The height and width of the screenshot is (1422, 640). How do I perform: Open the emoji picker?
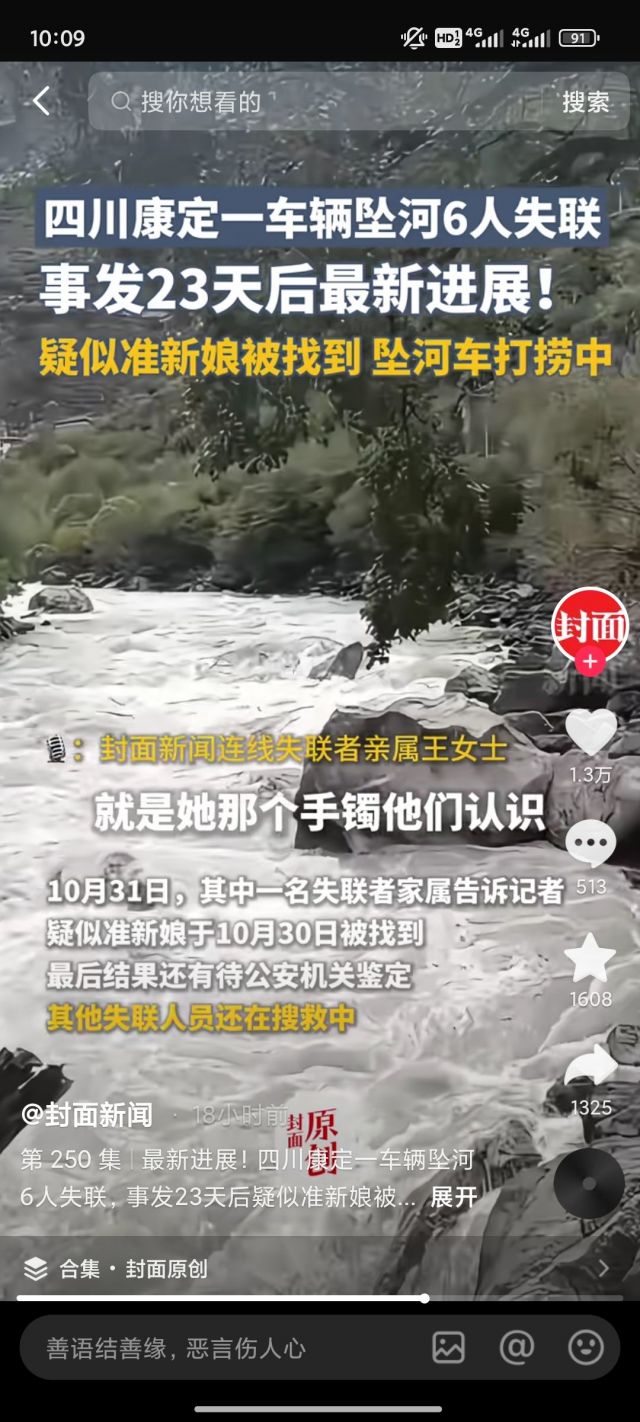(586, 1348)
